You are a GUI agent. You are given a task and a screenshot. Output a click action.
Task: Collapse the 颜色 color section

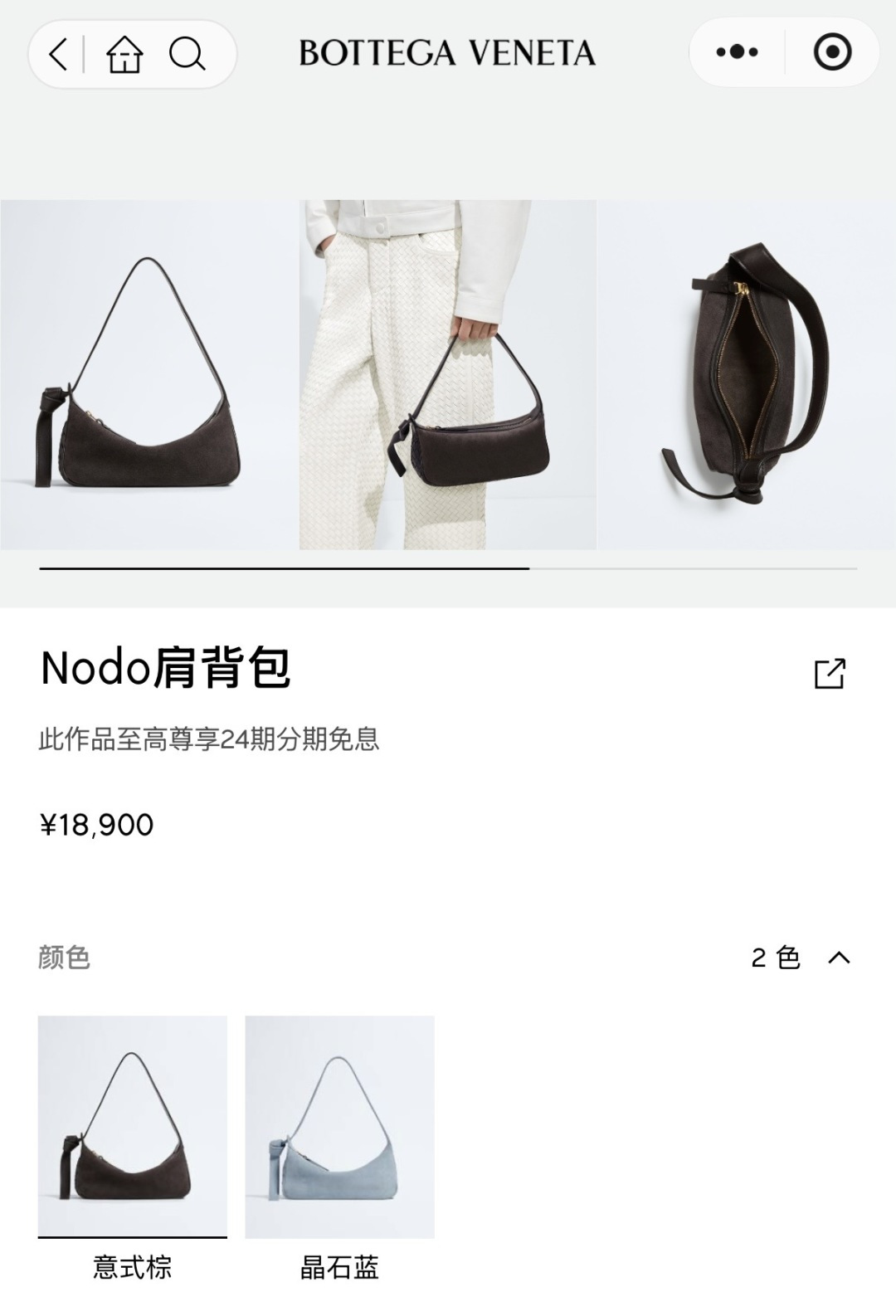(839, 958)
